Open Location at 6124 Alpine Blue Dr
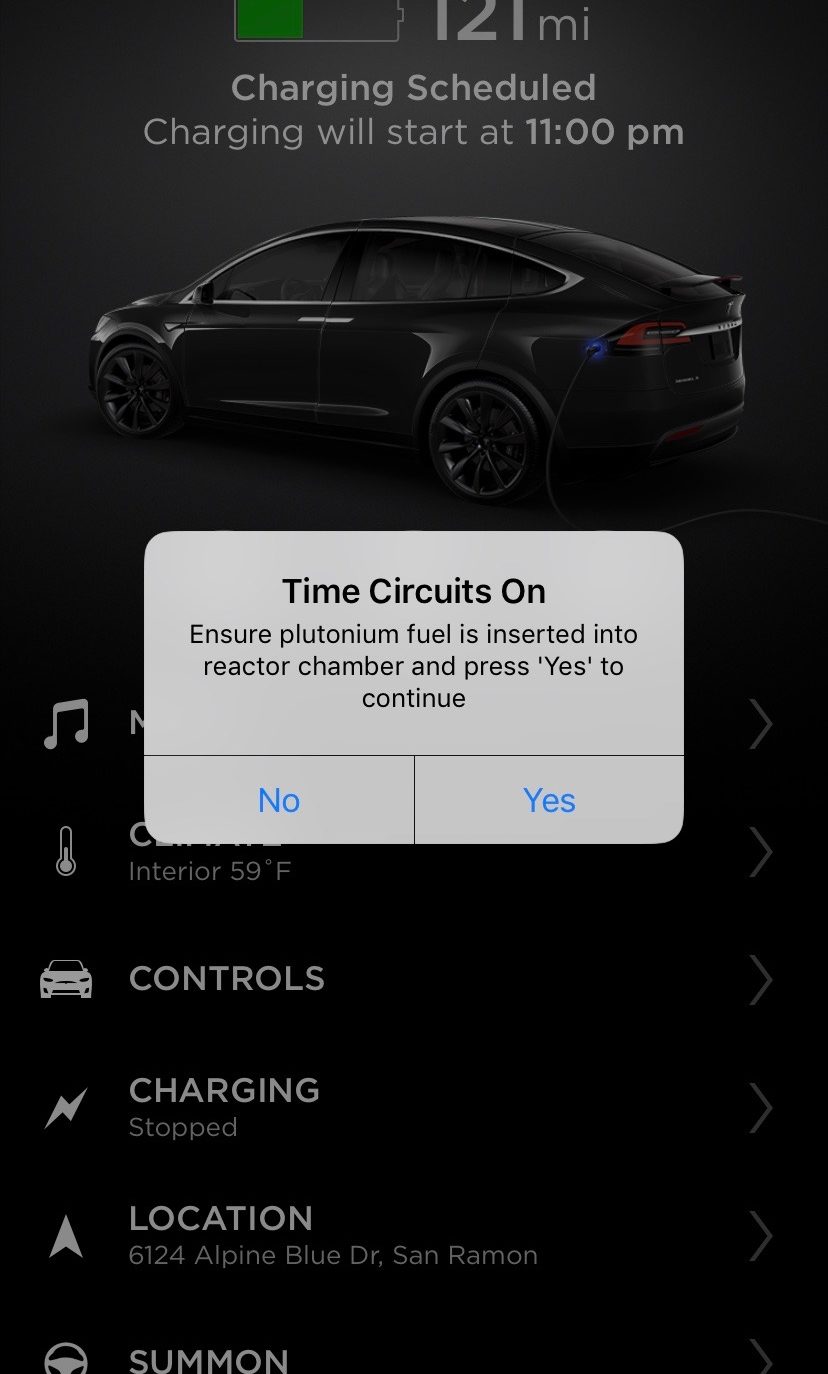828x1374 pixels. tap(414, 1237)
